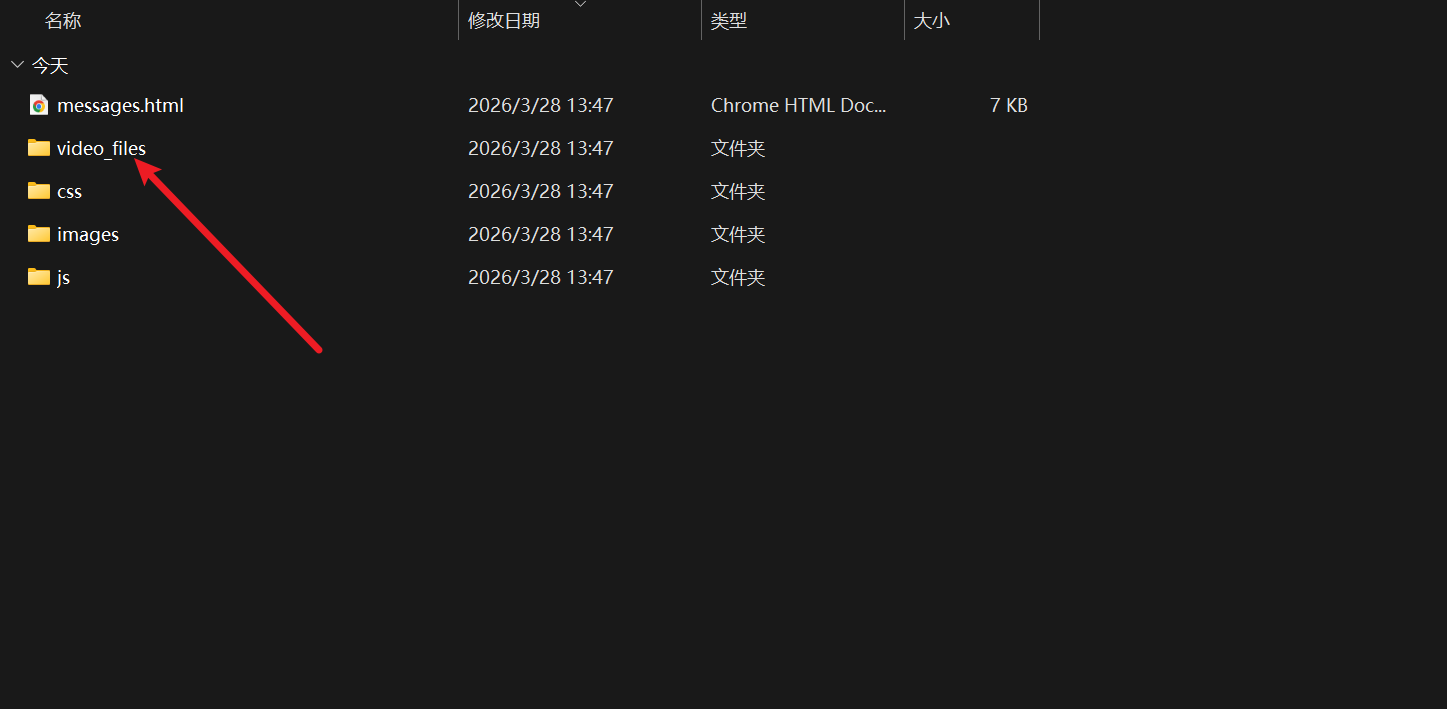Viewport: 1447px width, 709px height.
Task: Open the video_files folder
Action: tap(100, 148)
